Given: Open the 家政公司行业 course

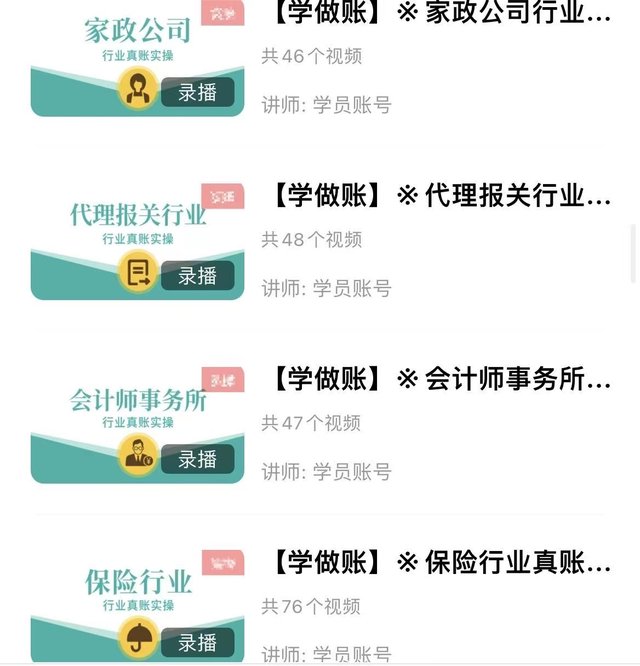Looking at the screenshot, I should [x=440, y=14].
